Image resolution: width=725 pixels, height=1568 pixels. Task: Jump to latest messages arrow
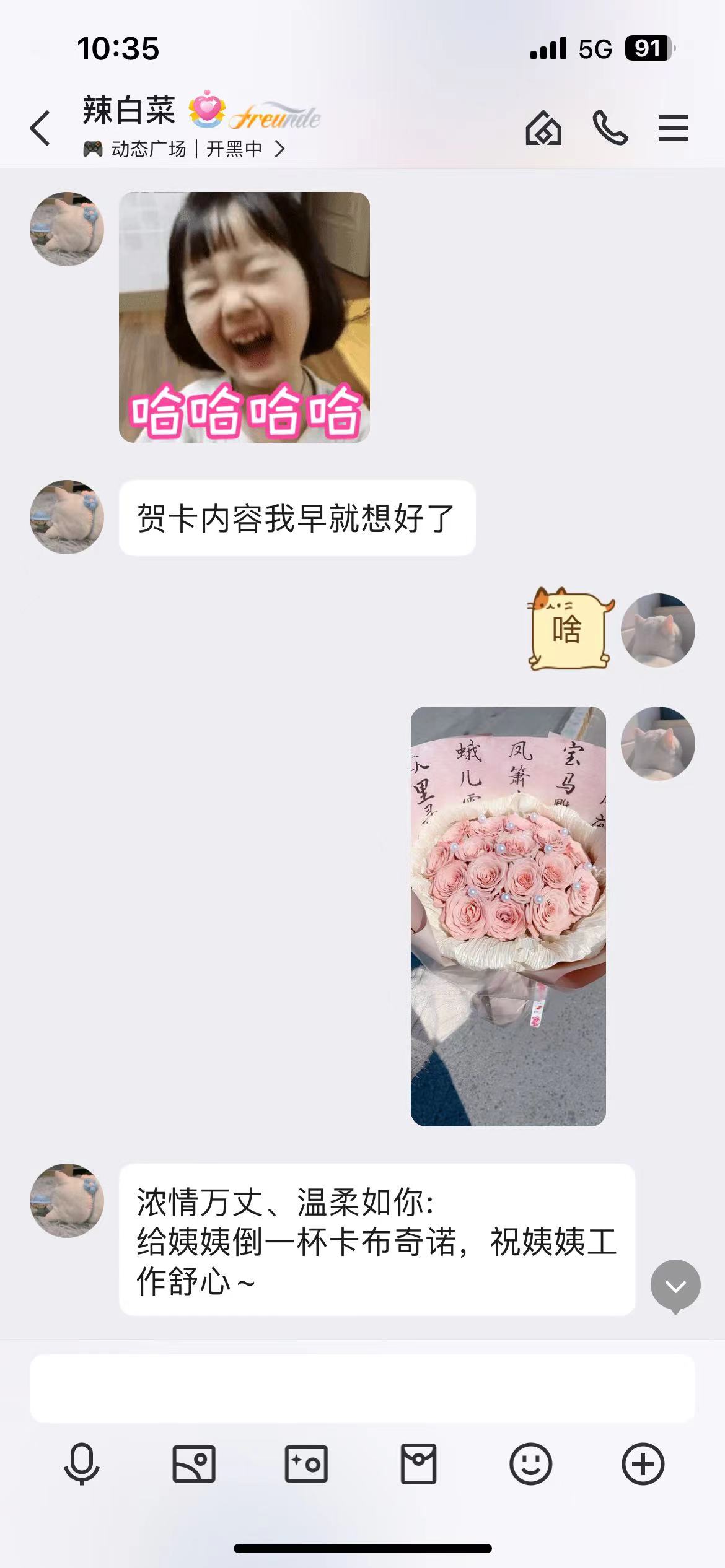[x=675, y=1286]
